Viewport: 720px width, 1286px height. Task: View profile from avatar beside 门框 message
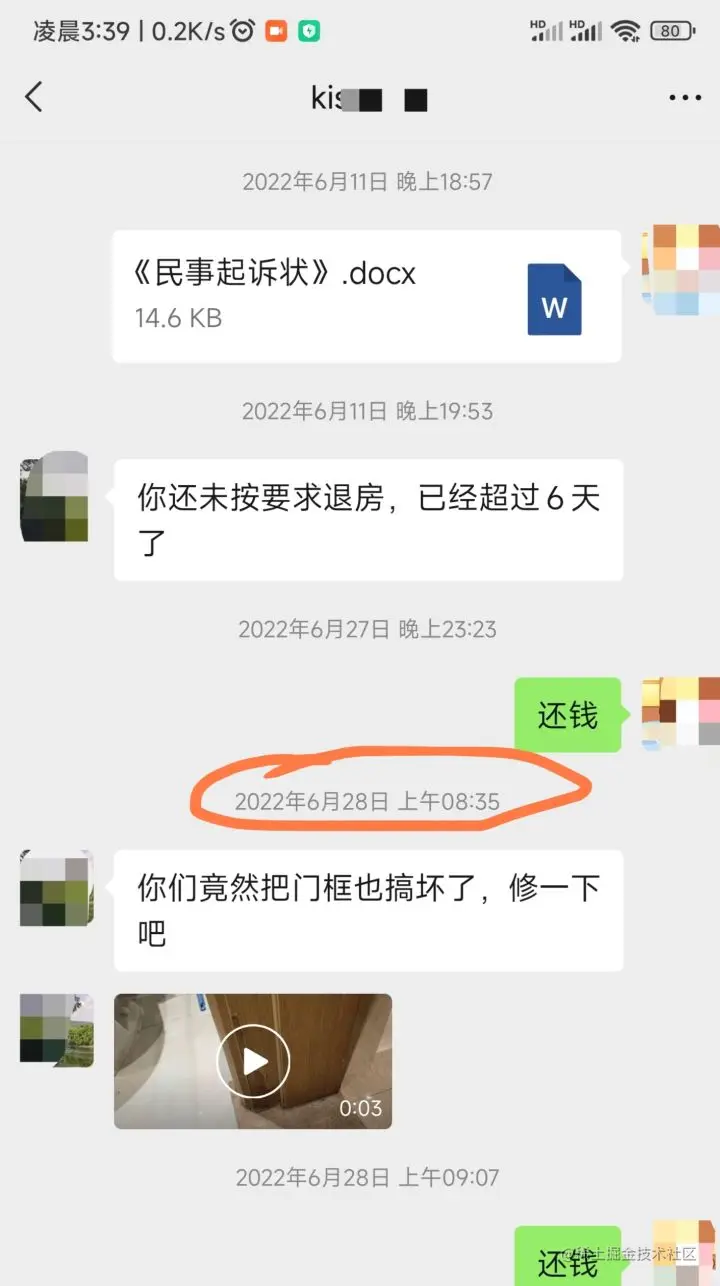[x=56, y=888]
